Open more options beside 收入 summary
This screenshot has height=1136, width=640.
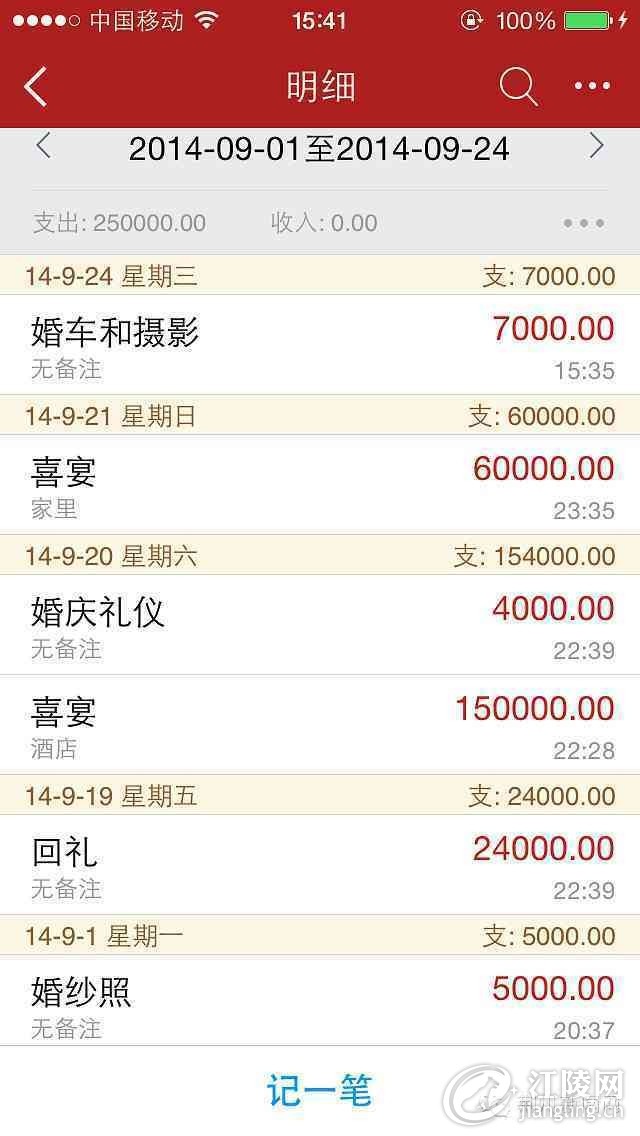pos(583,223)
